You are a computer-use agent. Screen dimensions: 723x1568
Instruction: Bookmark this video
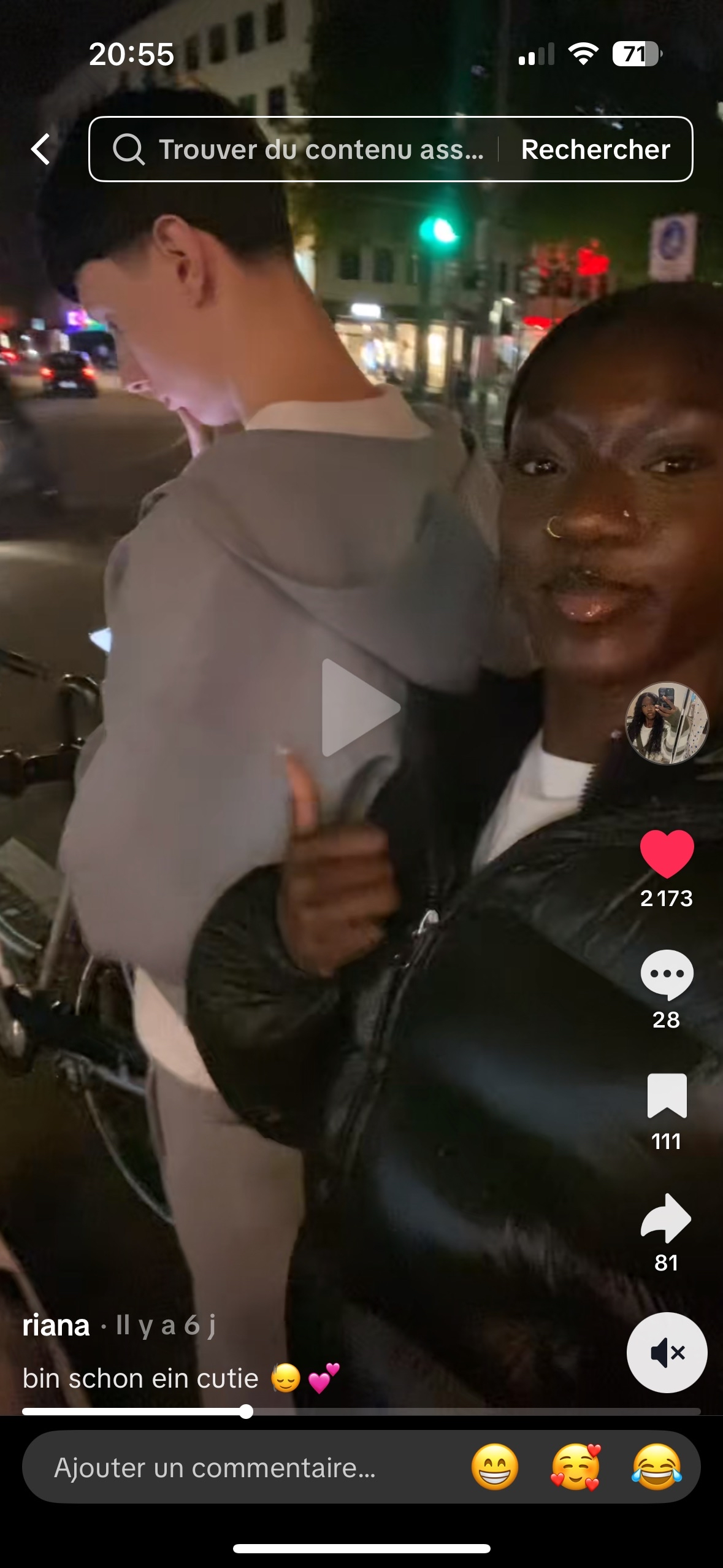coord(667,1096)
